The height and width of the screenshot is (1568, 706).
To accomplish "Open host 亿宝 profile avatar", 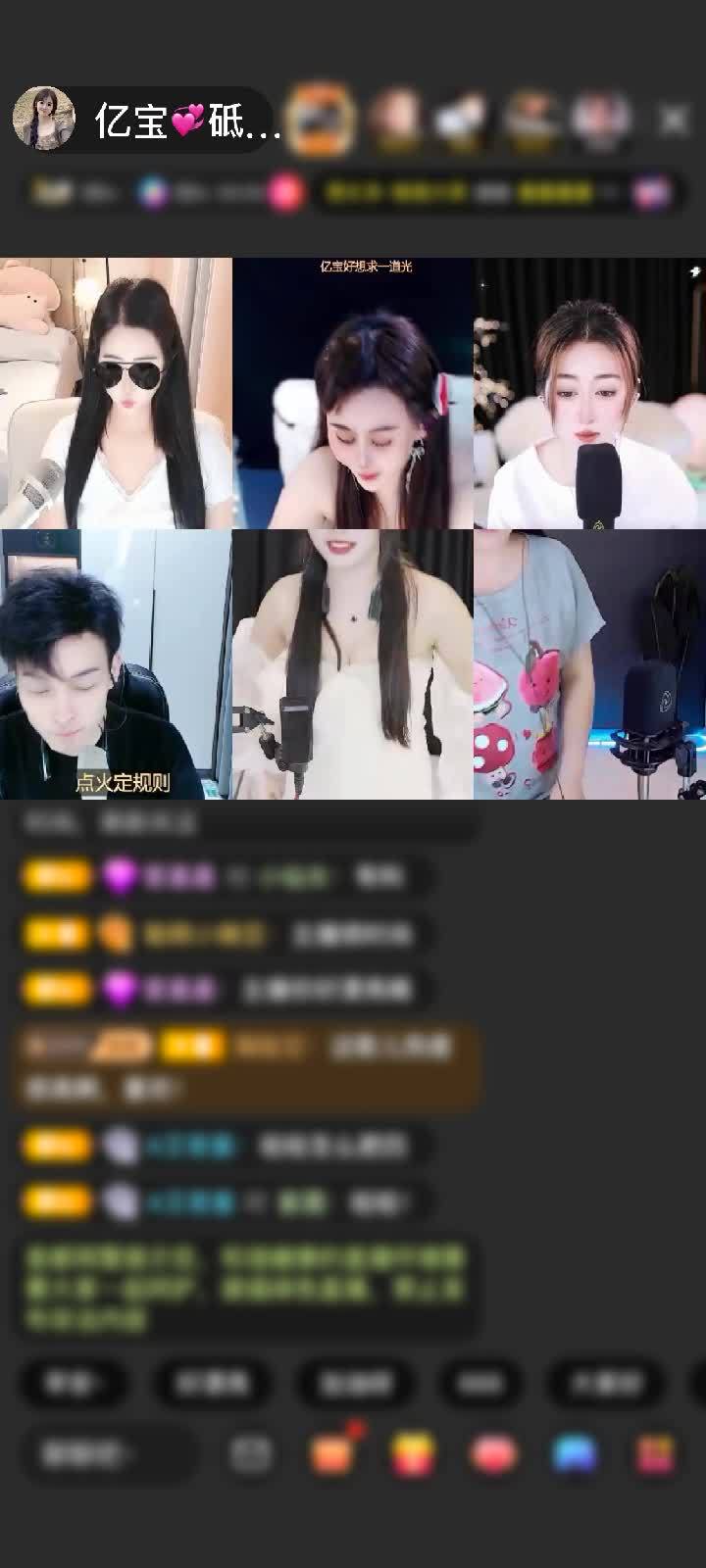I will coord(44,120).
